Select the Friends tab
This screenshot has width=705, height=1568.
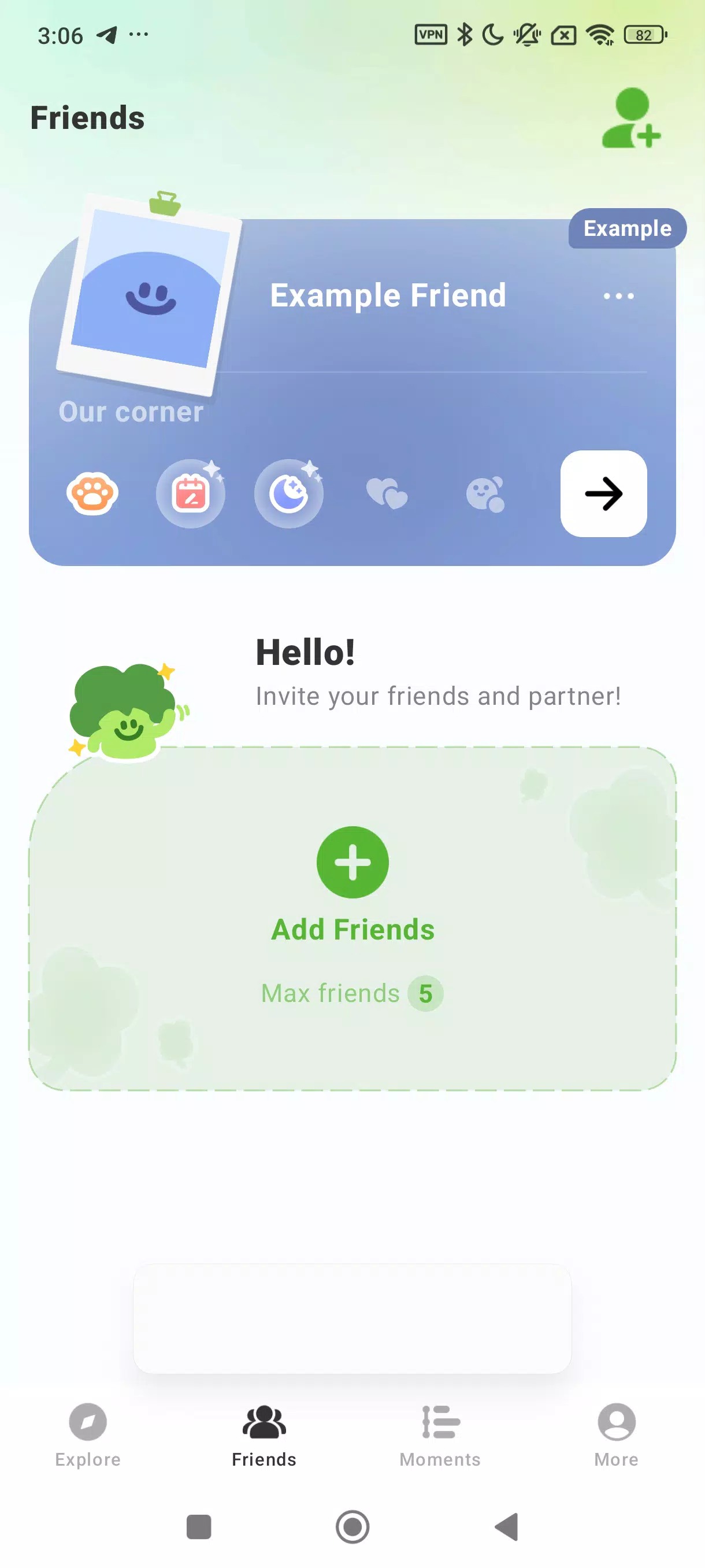pos(264,1434)
